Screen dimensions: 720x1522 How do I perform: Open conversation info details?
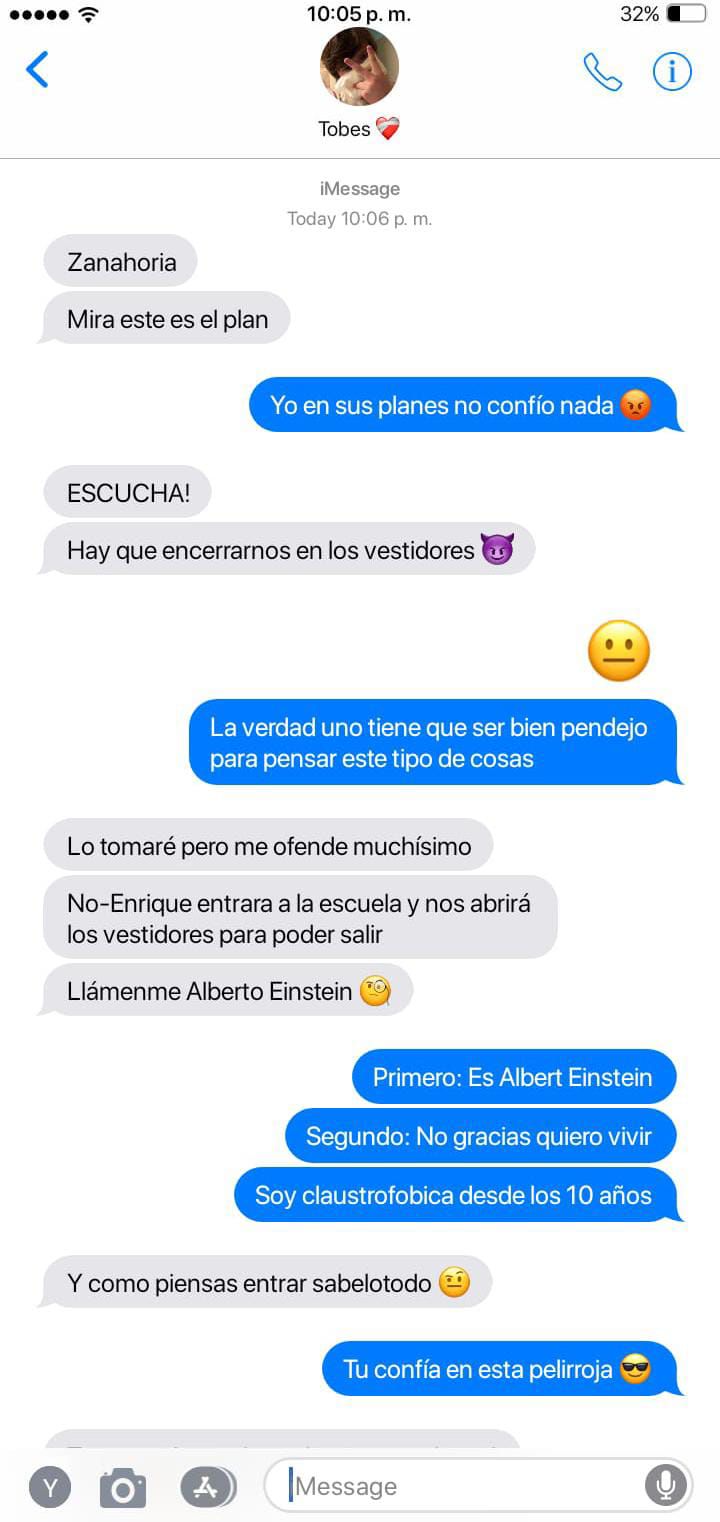(672, 72)
